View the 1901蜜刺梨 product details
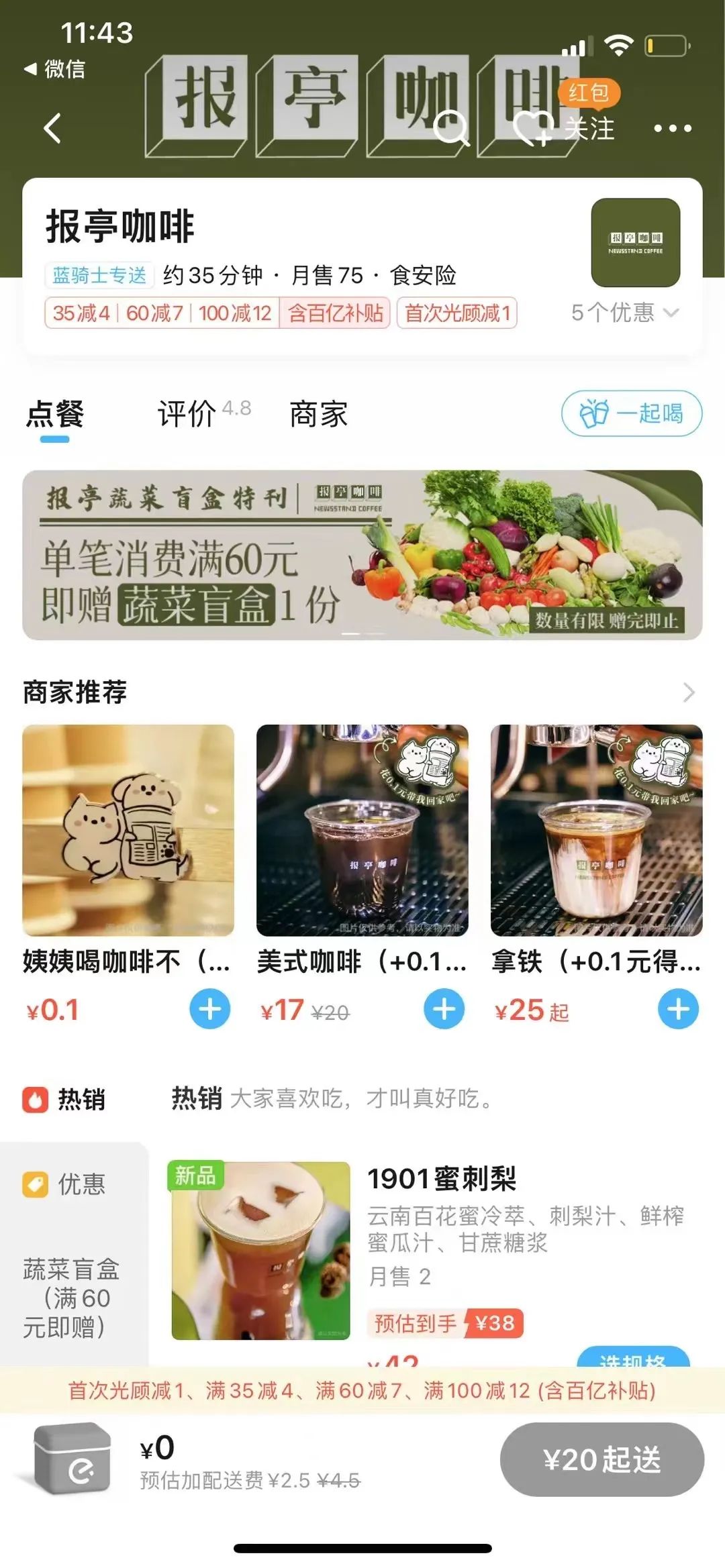The height and width of the screenshot is (1568, 725). pyautogui.click(x=442, y=1179)
